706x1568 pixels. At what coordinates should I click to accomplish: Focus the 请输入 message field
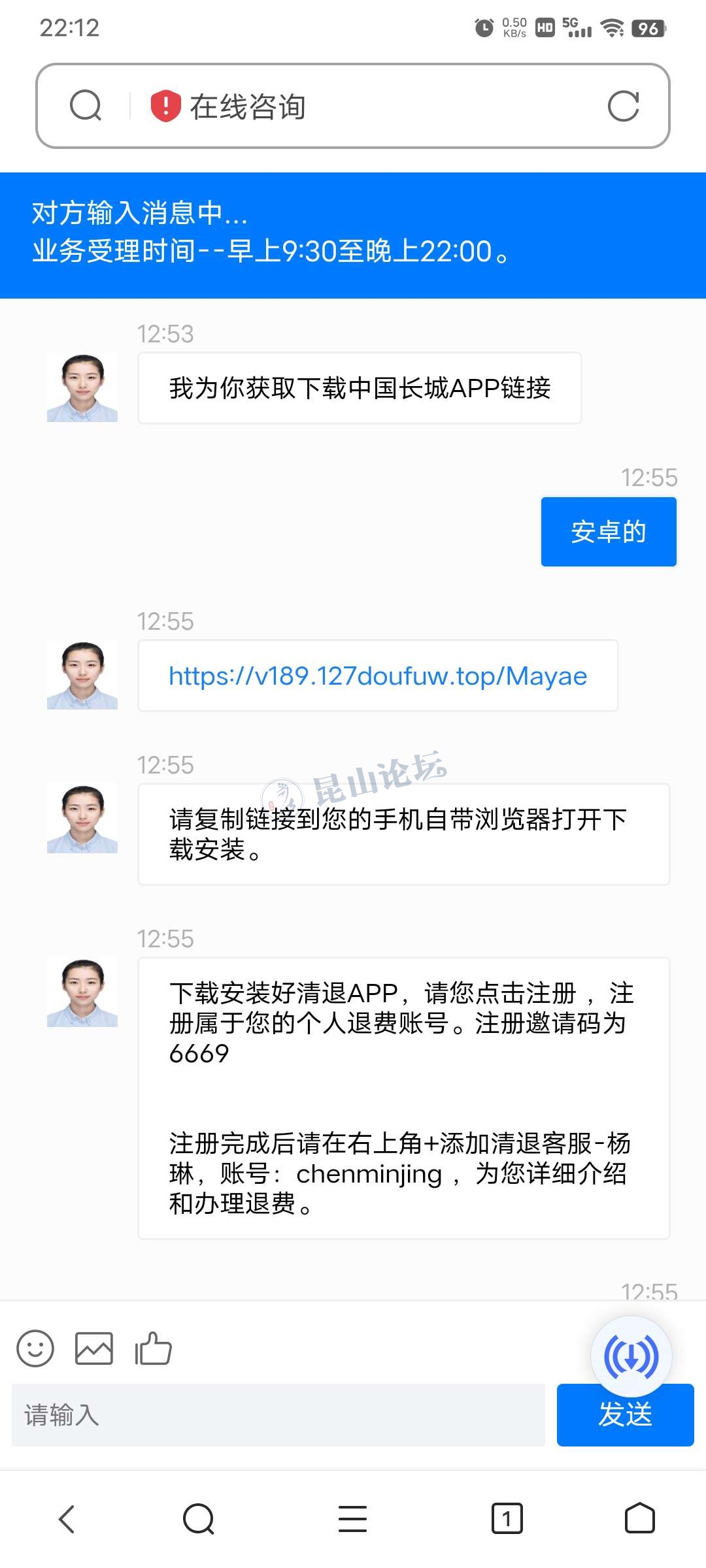278,1415
